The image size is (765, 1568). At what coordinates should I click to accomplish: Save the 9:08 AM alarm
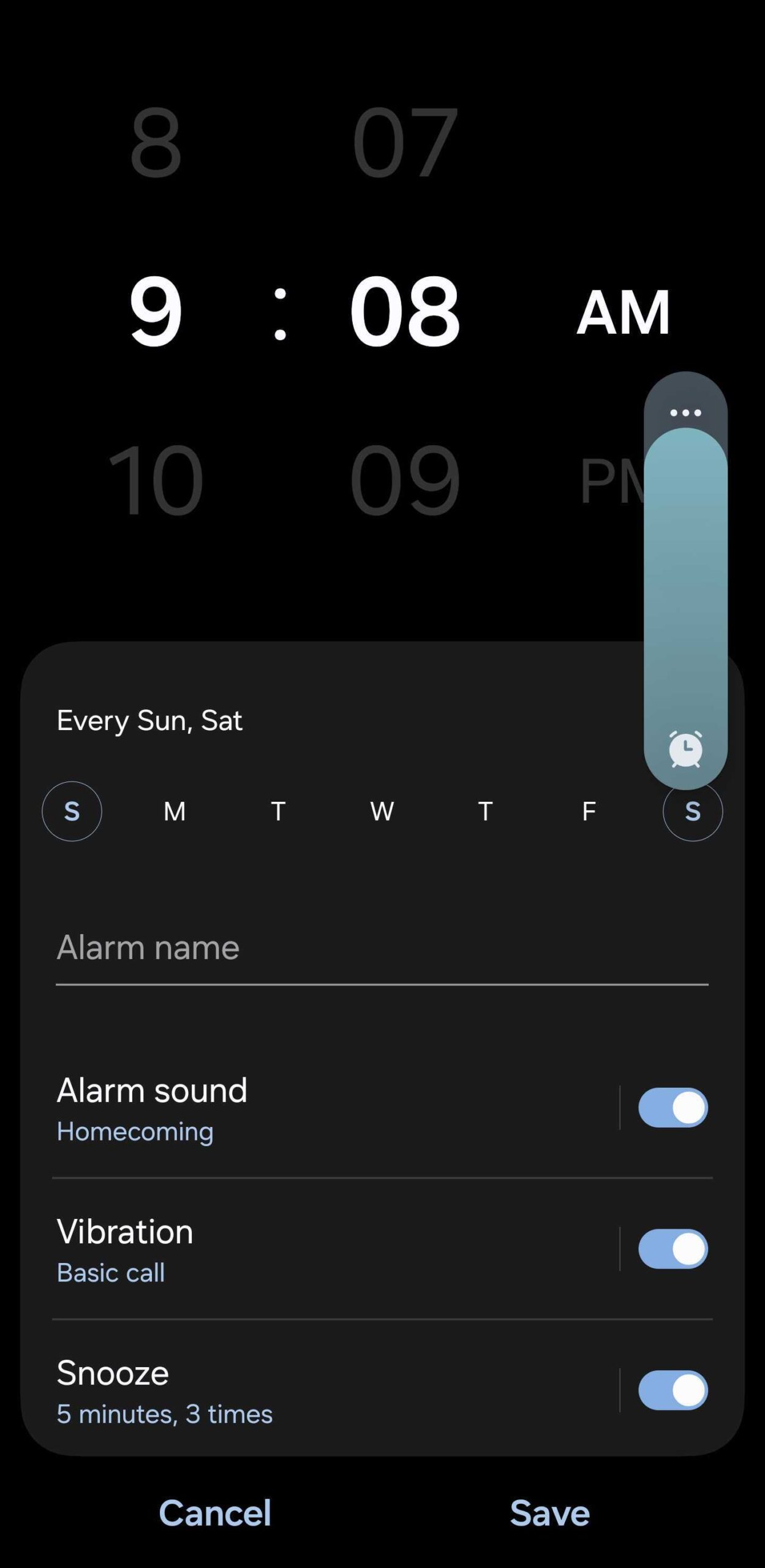click(x=549, y=1512)
